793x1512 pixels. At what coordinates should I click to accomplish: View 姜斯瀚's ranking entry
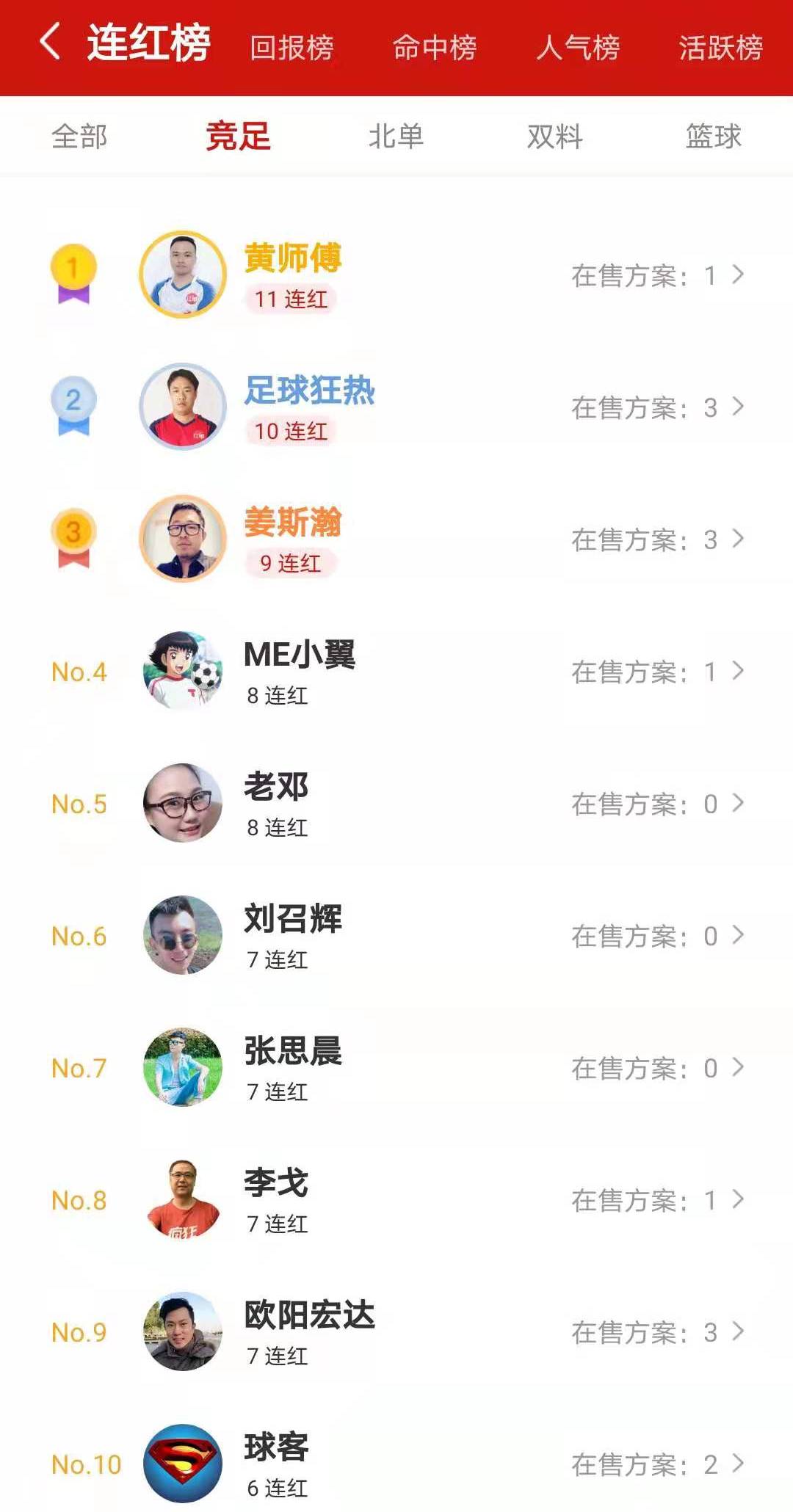[396, 539]
